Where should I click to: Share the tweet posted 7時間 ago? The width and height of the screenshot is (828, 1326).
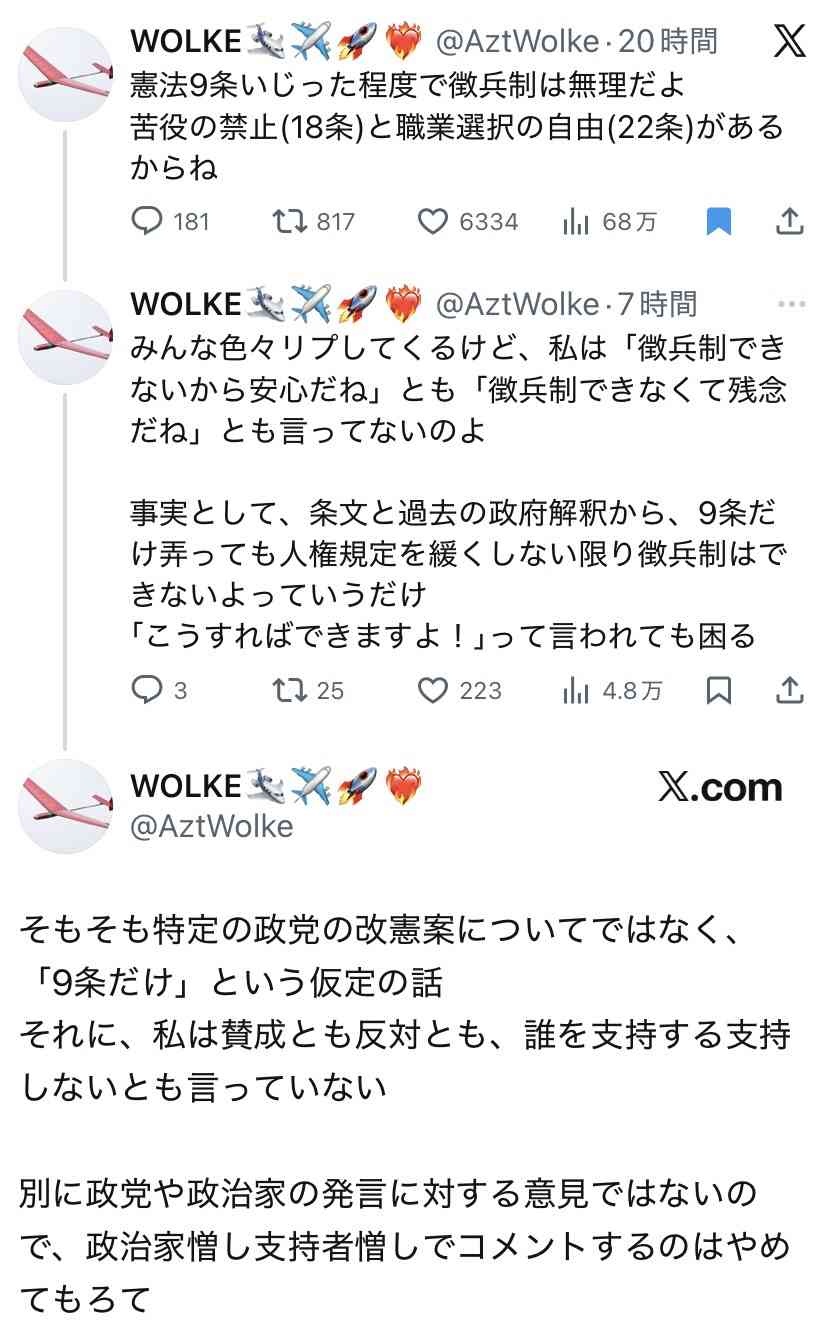(790, 690)
